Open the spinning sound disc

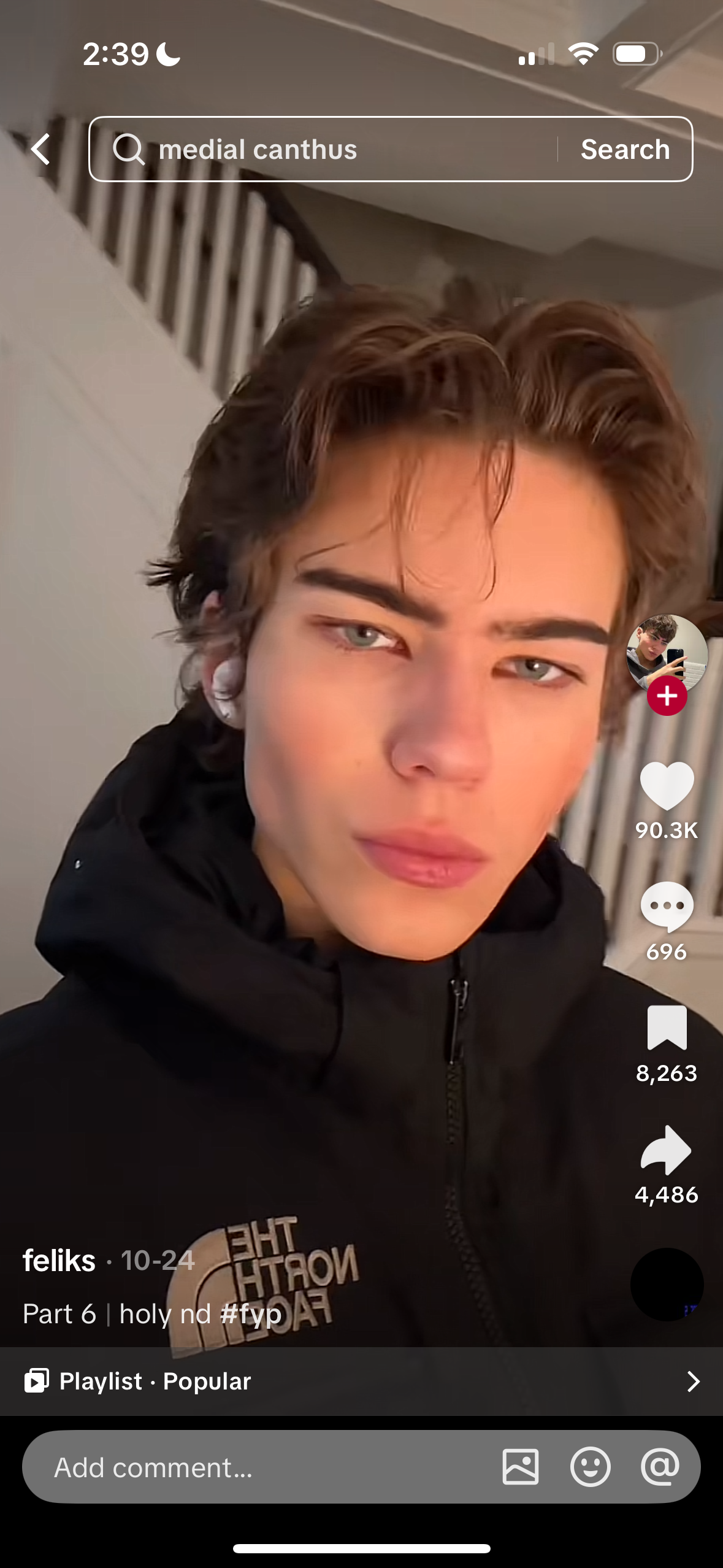[x=667, y=1283]
